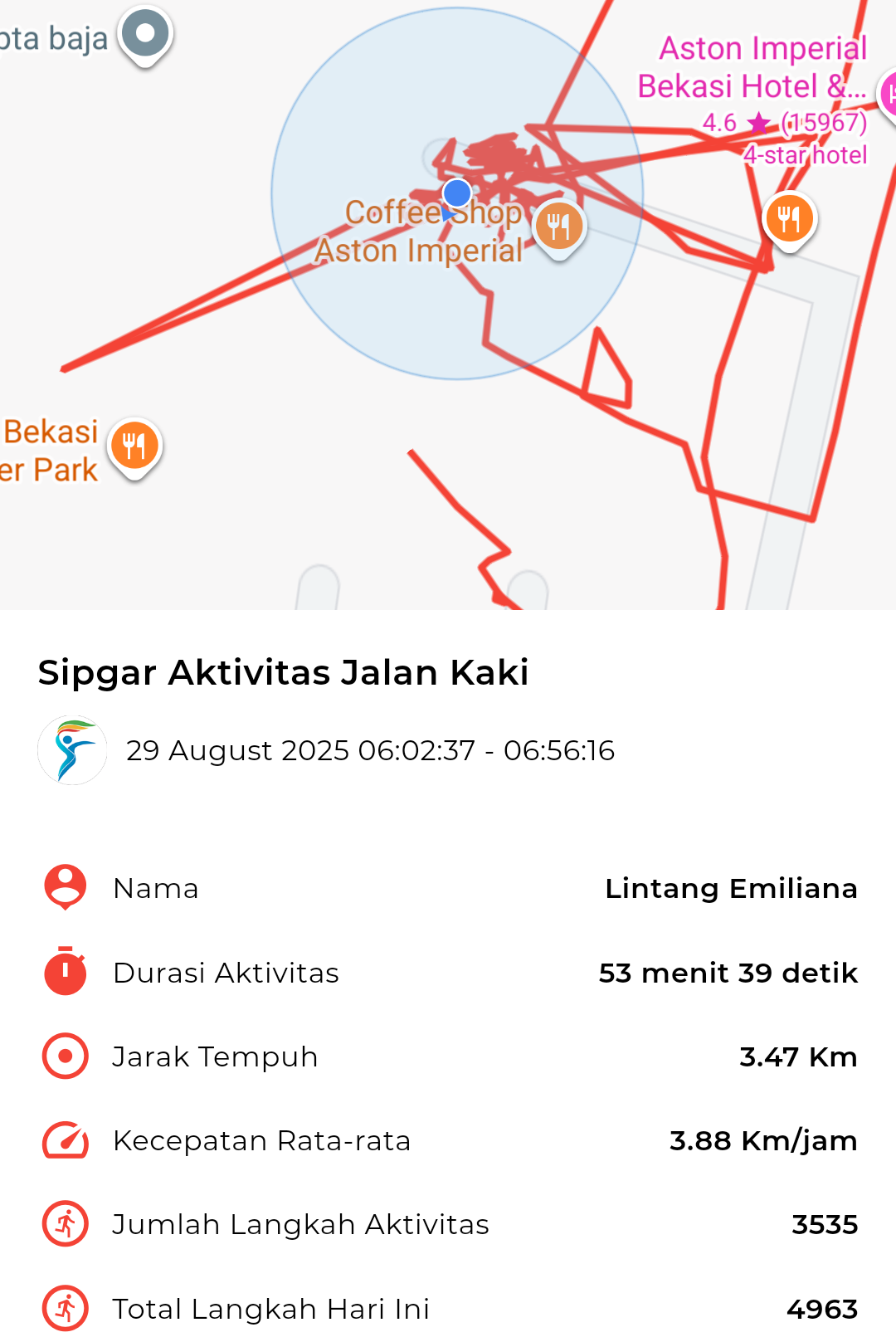The height and width of the screenshot is (1337, 896).
Task: Open the Coffee Shop Aston Imperial map pin
Action: [560, 226]
